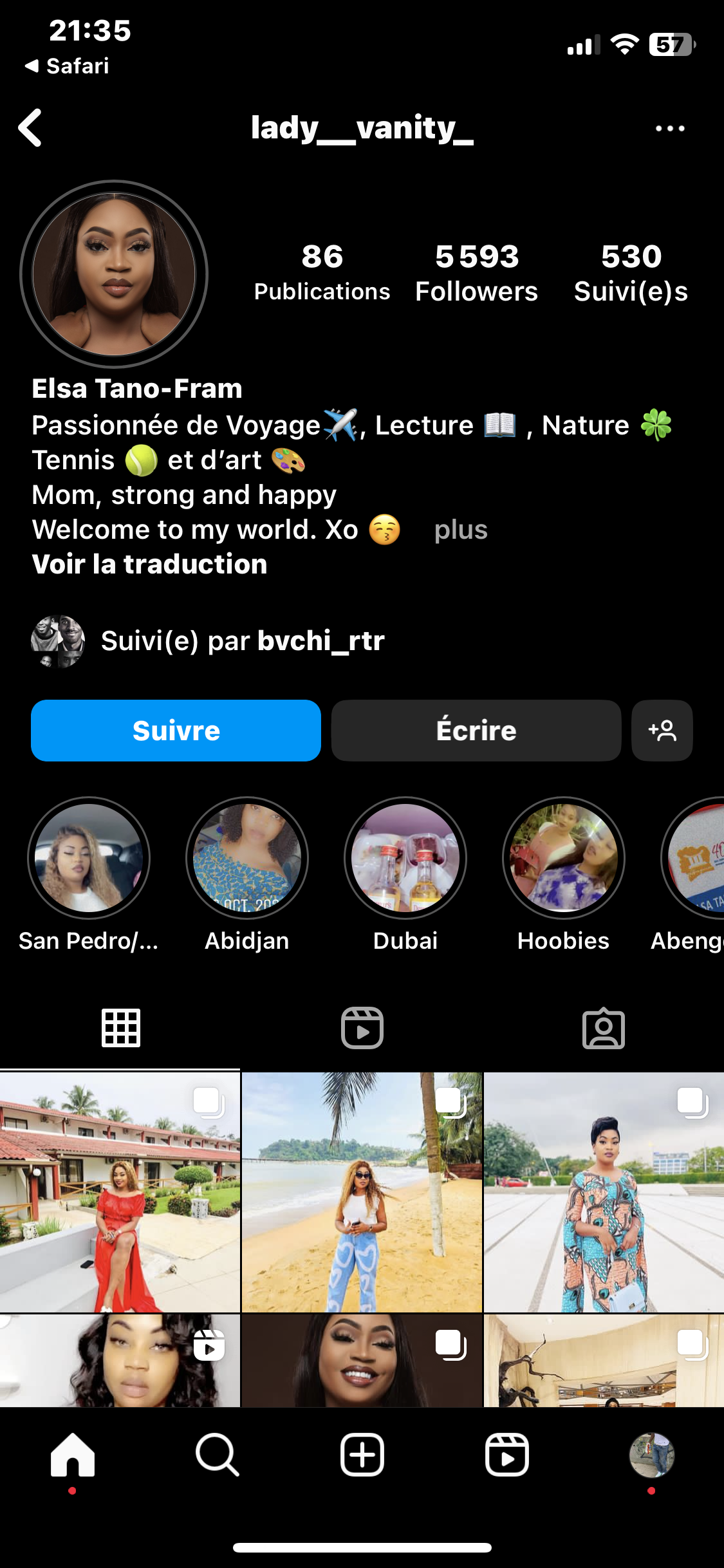The width and height of the screenshot is (724, 1568).
Task: Open the Hoobies story highlight
Action: coord(564,858)
